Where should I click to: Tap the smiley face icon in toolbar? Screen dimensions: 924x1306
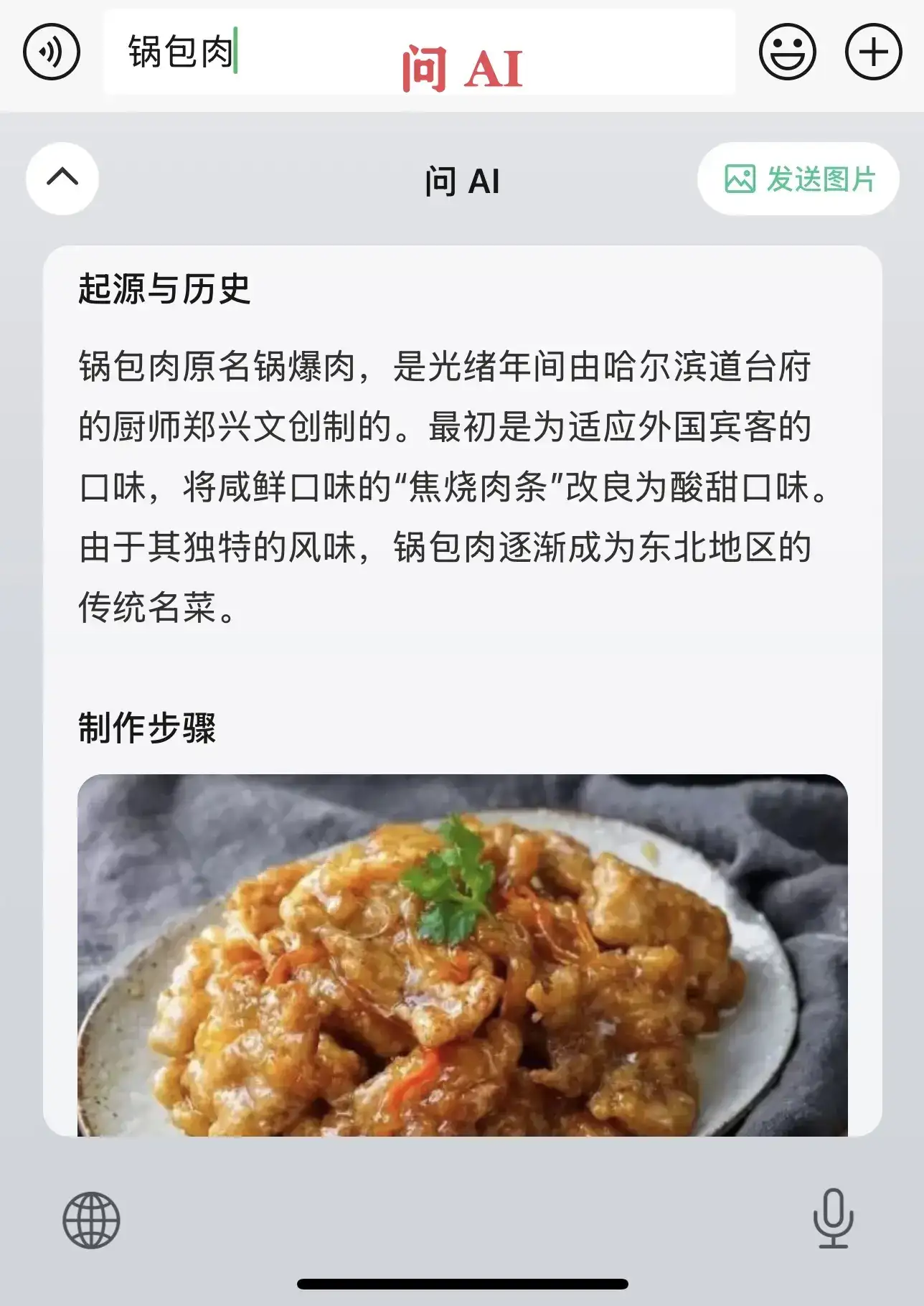tap(787, 51)
